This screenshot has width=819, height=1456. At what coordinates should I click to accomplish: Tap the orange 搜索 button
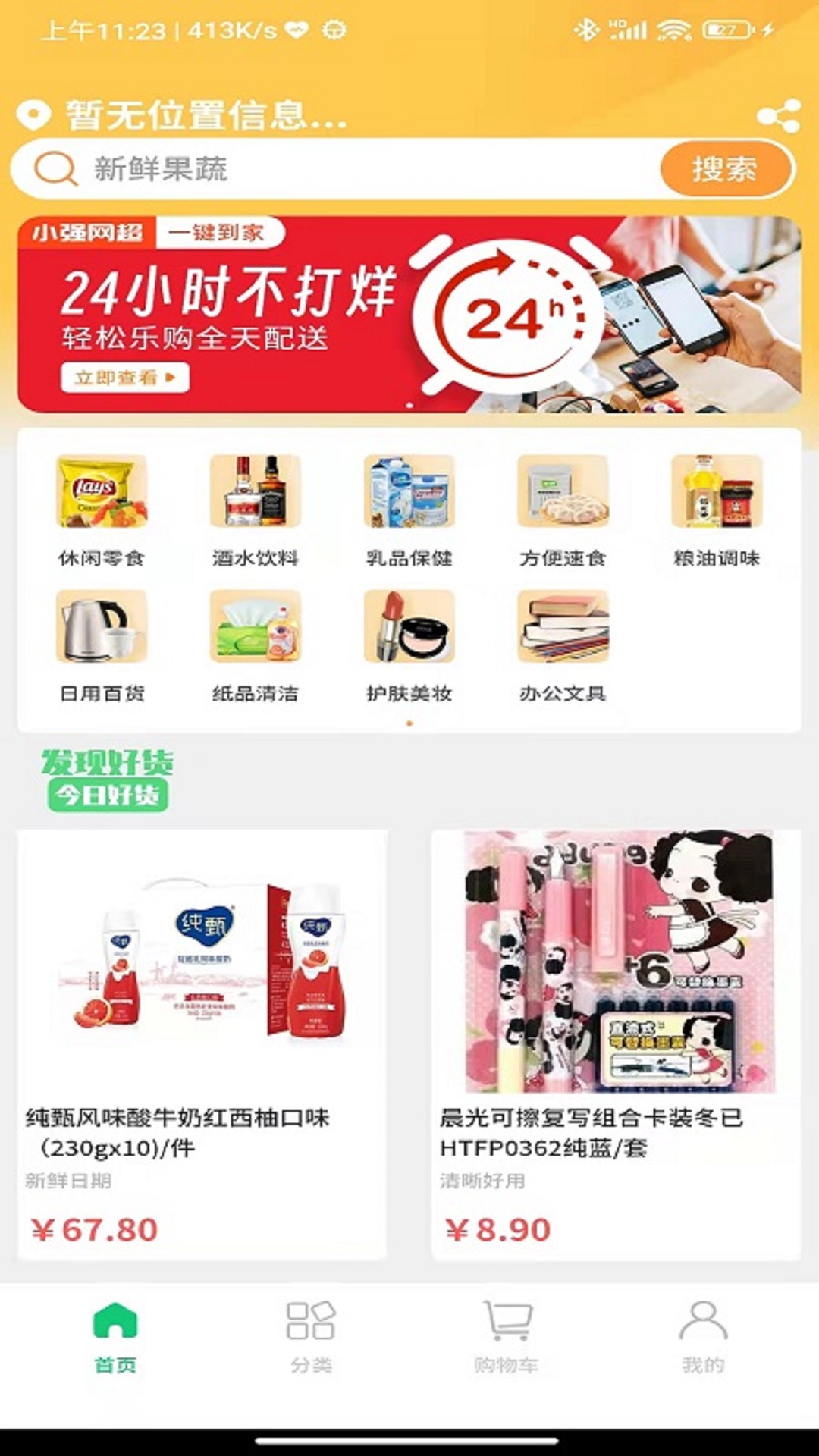(724, 168)
